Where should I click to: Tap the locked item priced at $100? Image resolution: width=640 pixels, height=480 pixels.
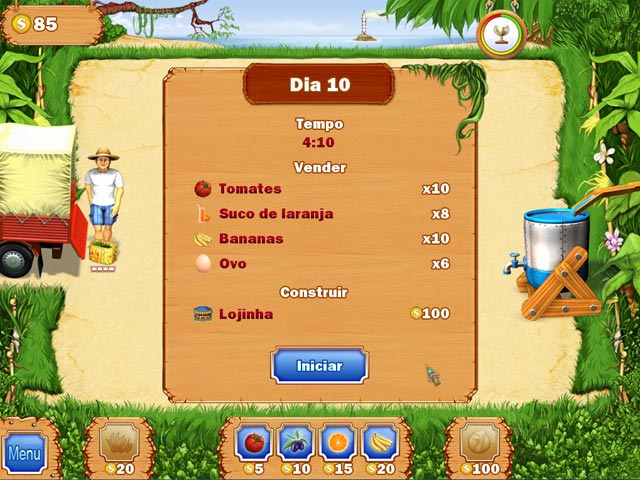[478, 443]
